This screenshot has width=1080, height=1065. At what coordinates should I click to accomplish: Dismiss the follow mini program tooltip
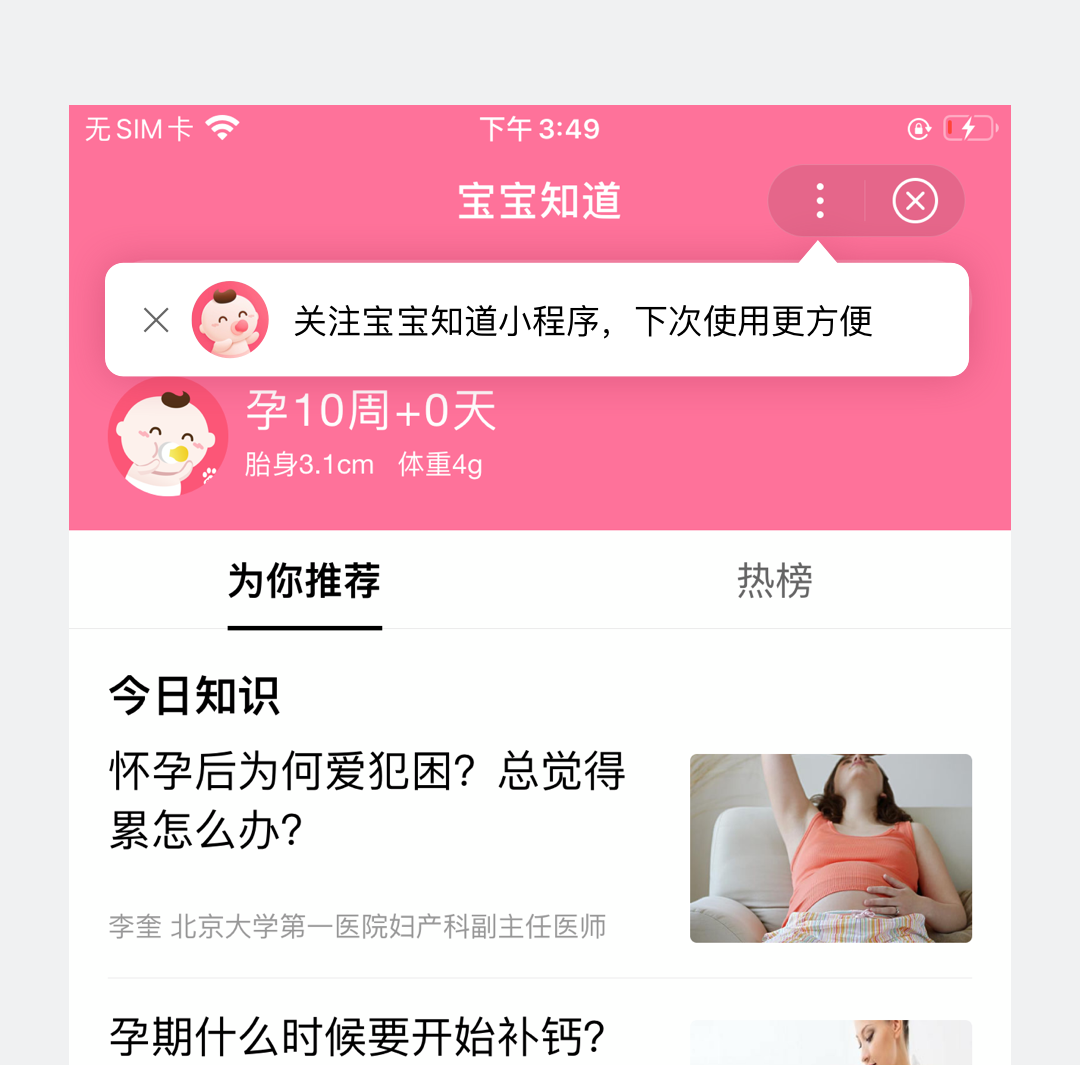click(156, 320)
